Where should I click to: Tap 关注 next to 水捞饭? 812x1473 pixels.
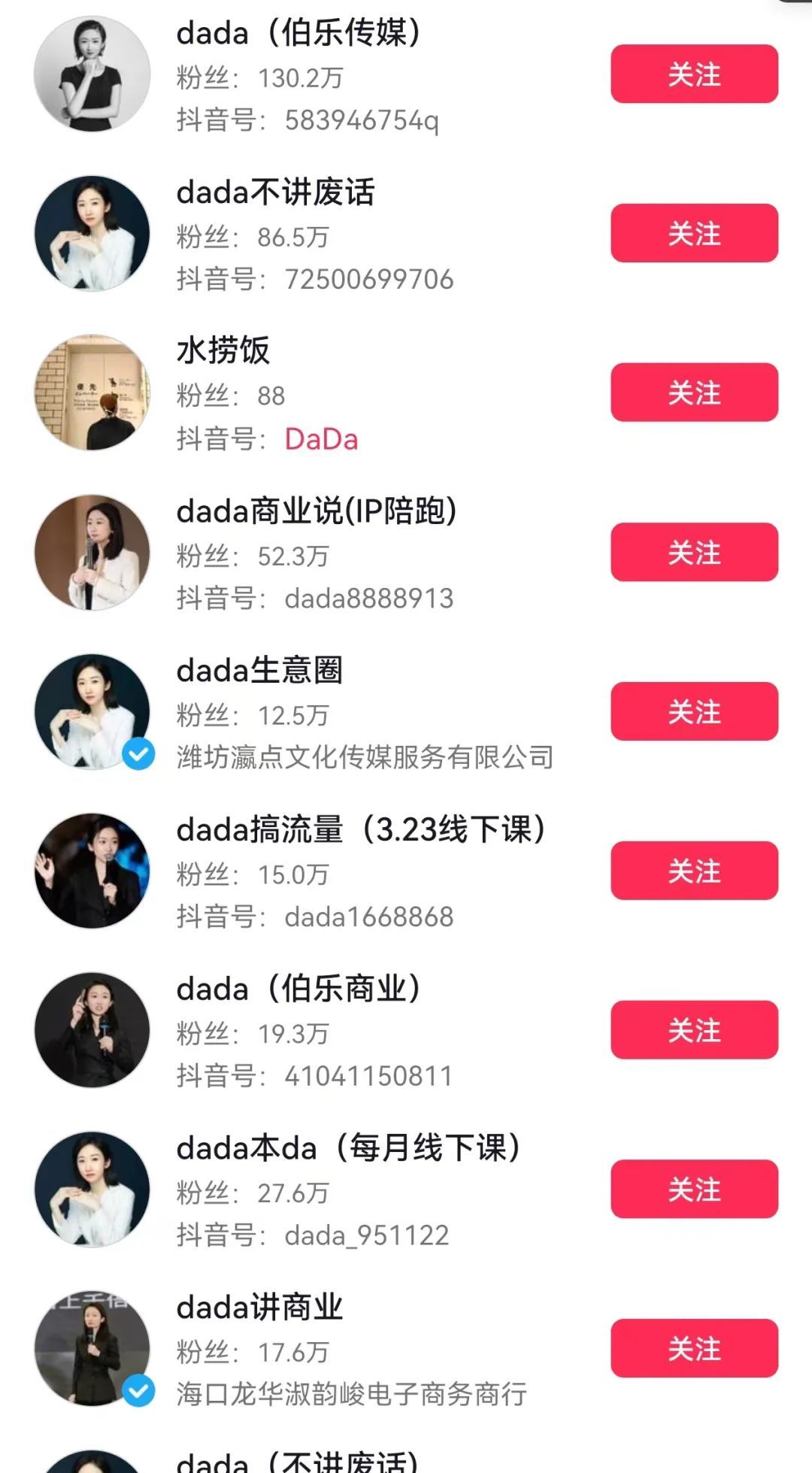[x=694, y=392]
